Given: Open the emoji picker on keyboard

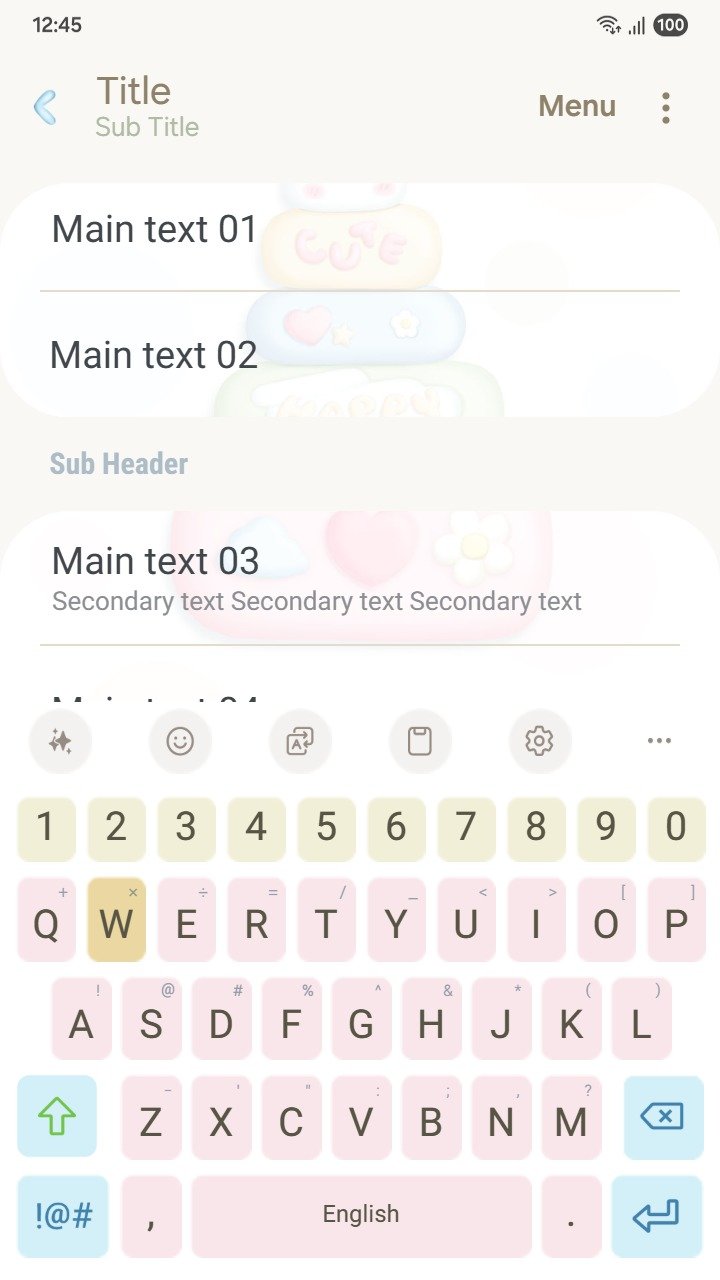Looking at the screenshot, I should 180,741.
